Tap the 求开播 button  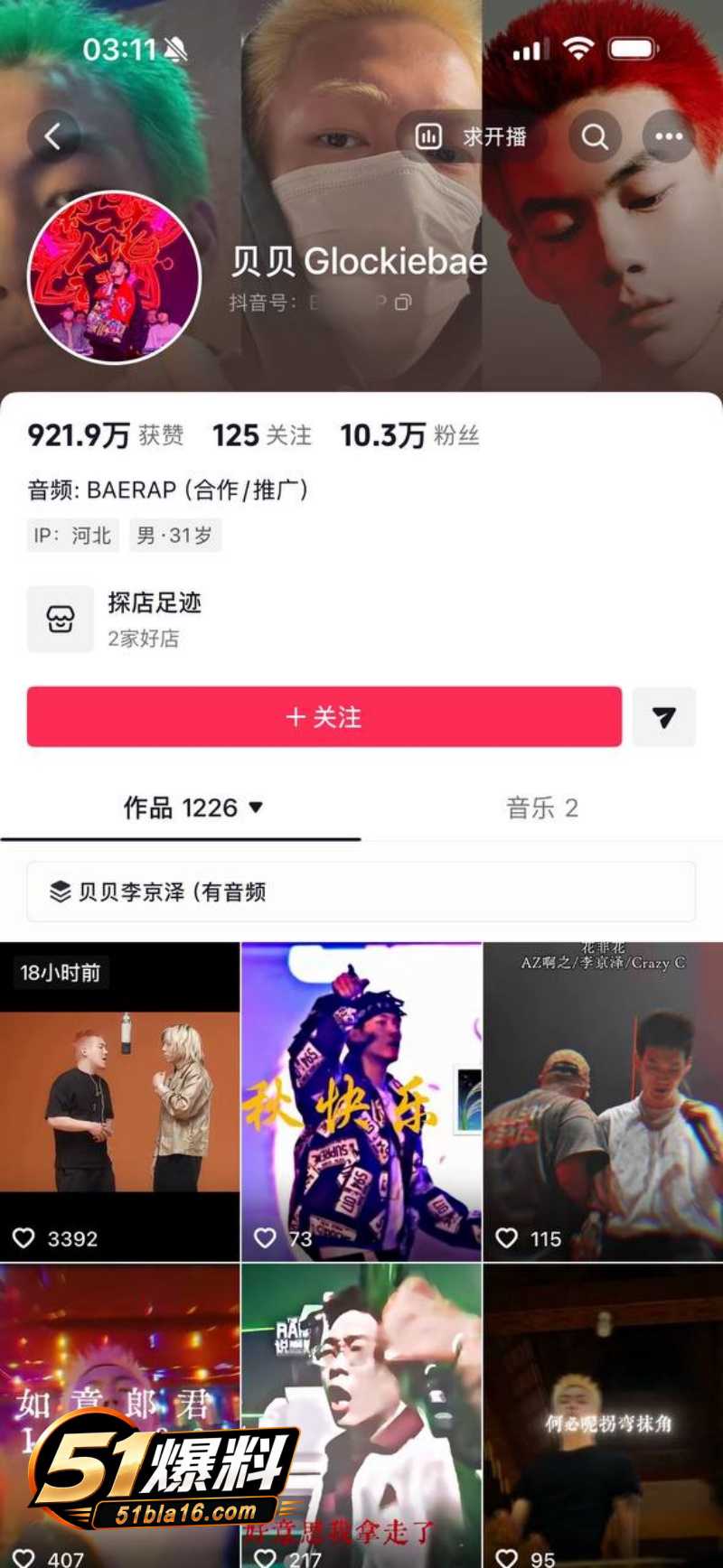pos(471,136)
